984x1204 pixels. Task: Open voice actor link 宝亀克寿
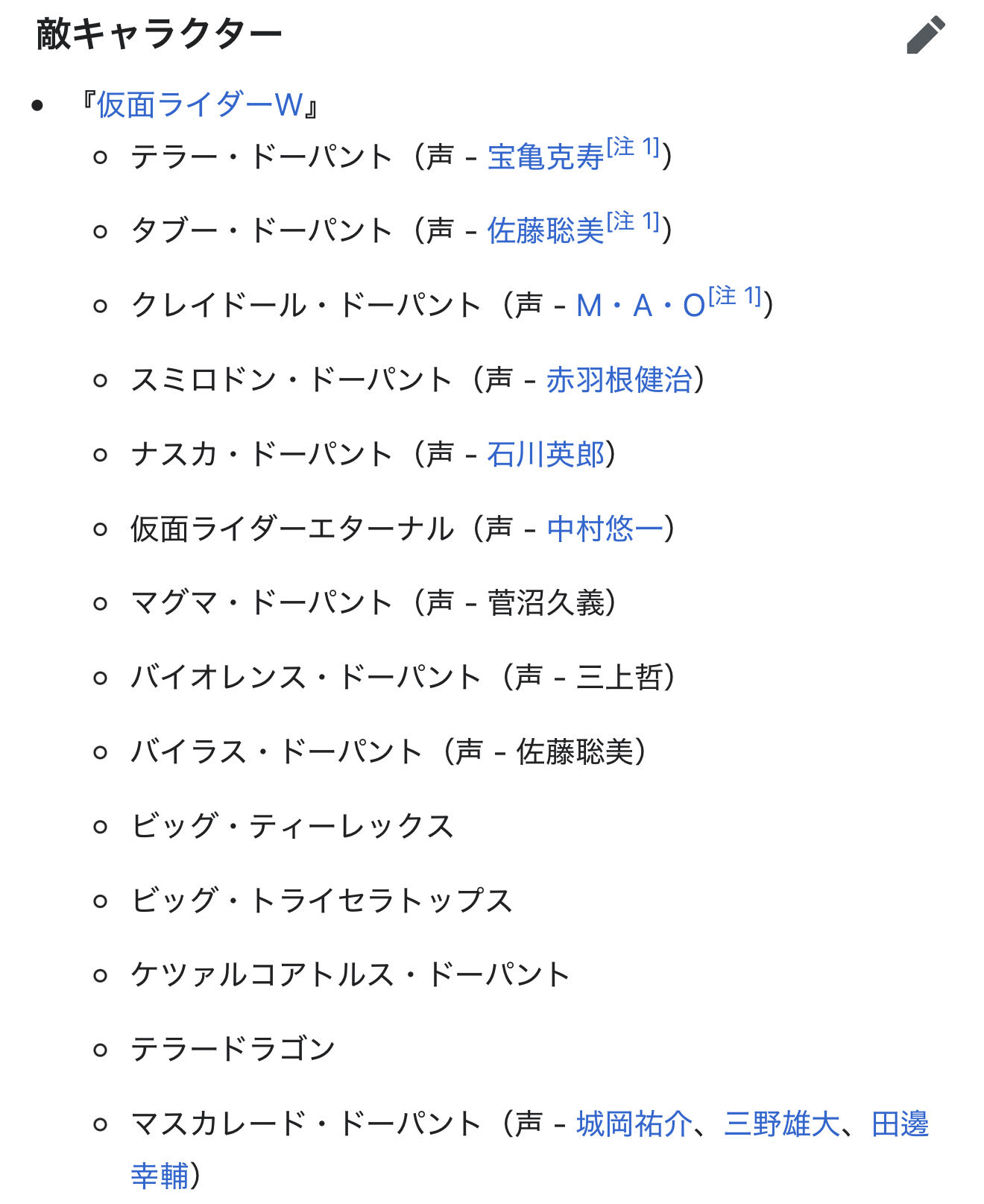pos(545,157)
